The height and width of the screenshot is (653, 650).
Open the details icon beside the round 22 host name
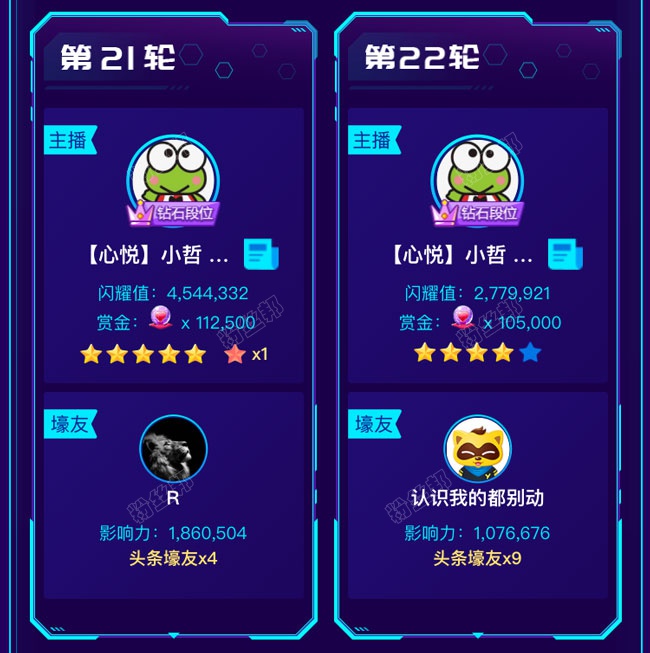(x=565, y=255)
